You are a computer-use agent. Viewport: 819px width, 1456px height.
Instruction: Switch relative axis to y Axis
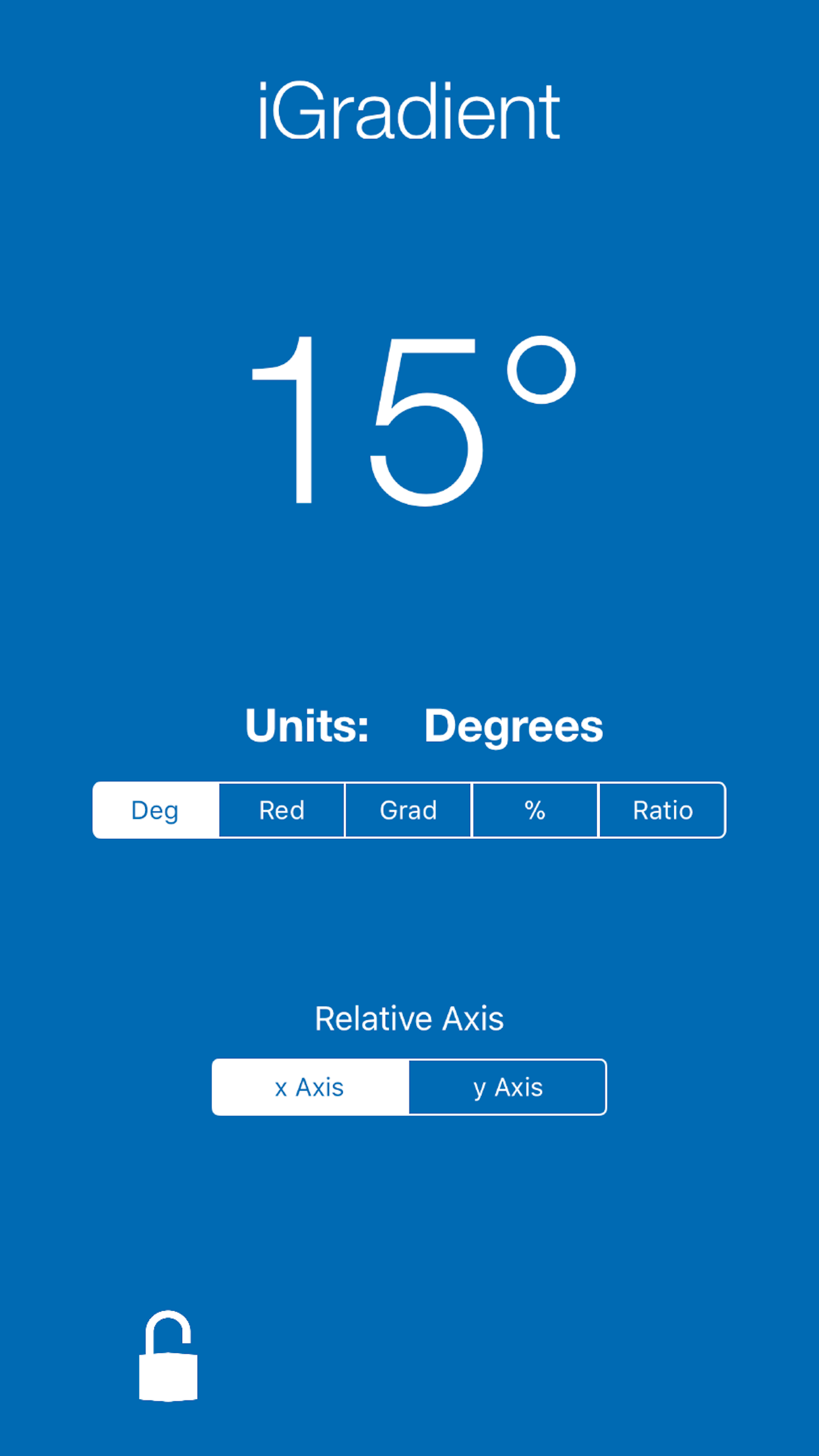point(508,1087)
